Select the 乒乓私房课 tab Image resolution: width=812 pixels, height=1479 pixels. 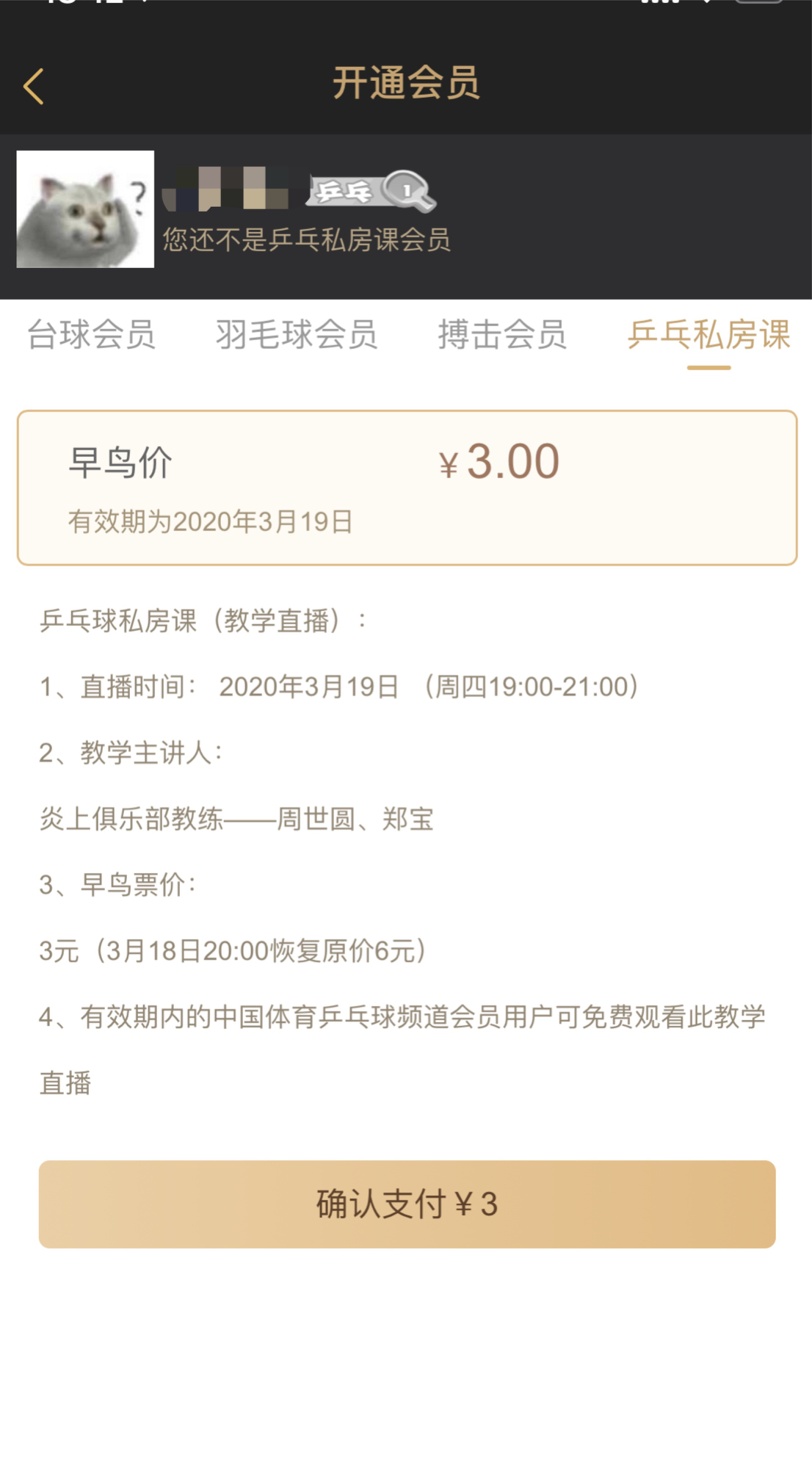click(708, 335)
